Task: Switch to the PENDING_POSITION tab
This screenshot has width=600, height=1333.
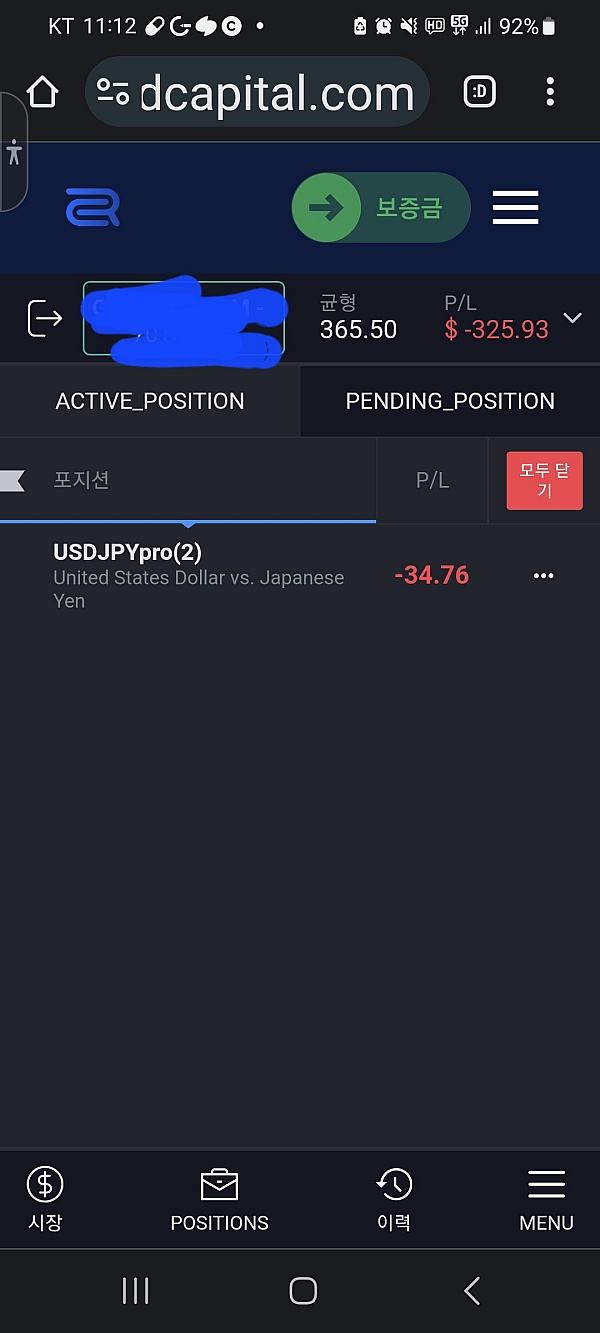Action: [x=450, y=401]
